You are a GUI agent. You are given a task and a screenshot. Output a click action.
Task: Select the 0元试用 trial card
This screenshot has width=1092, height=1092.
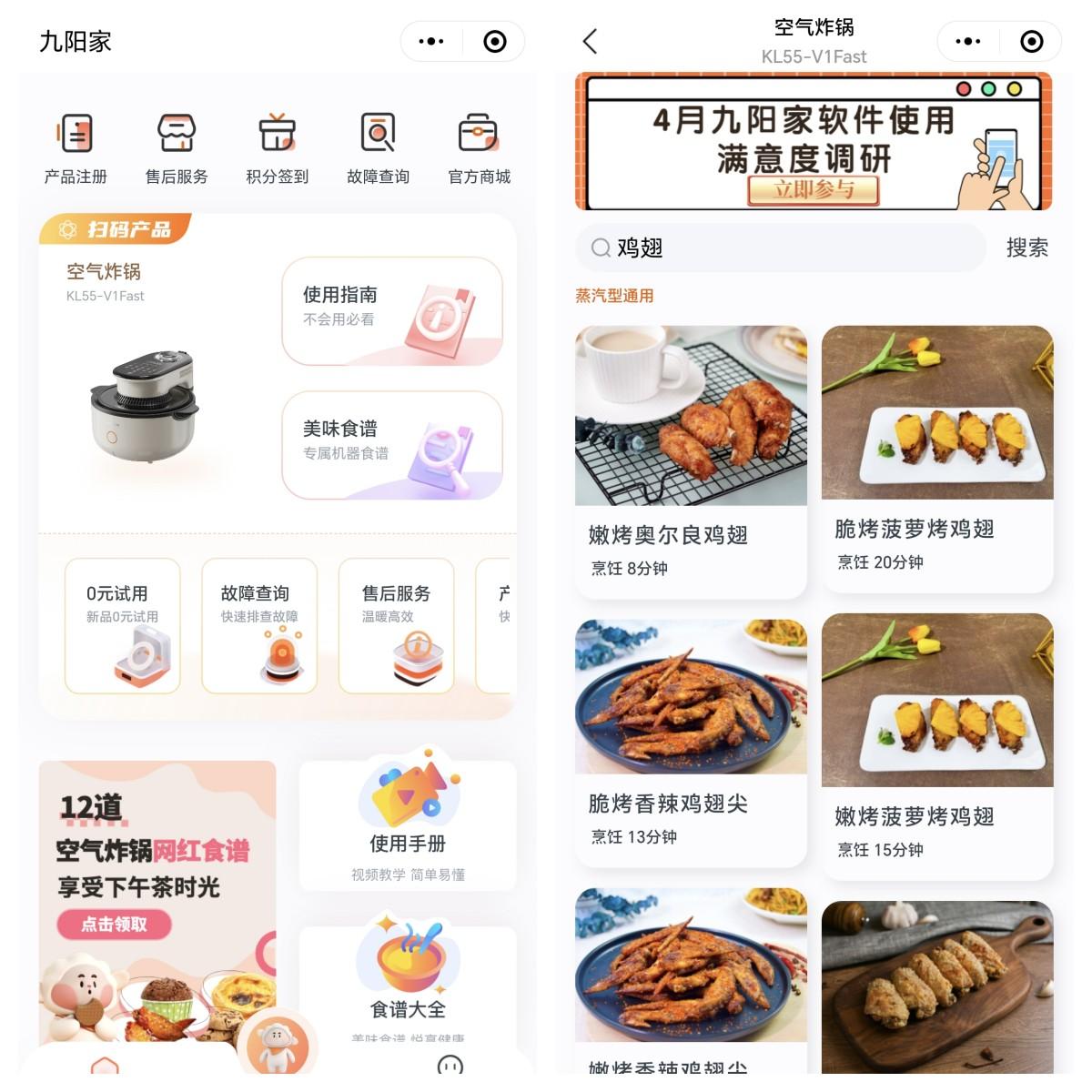point(123,625)
